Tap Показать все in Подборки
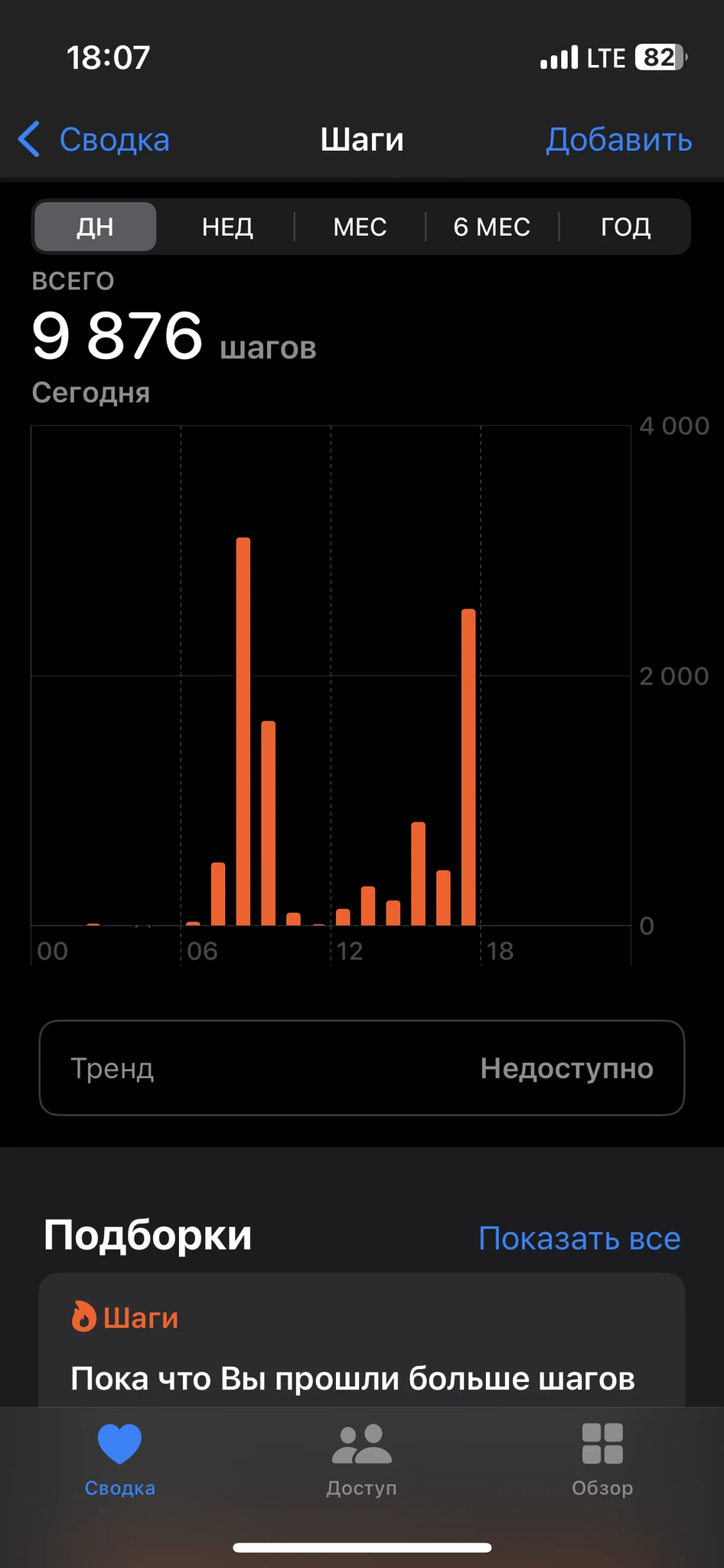This screenshot has width=724, height=1568. [579, 1238]
